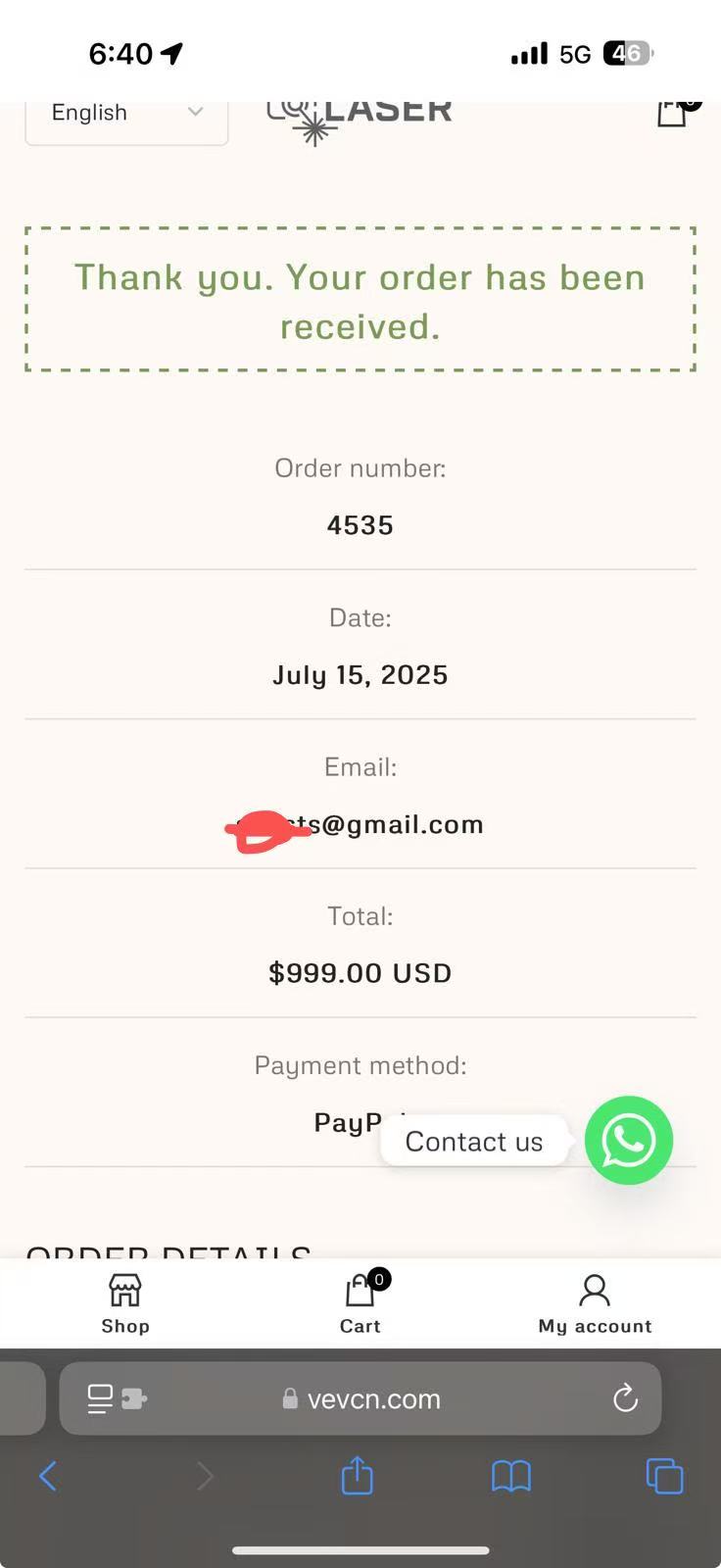Open the English language dropdown
This screenshot has height=1568, width=721.
pyautogui.click(x=126, y=114)
